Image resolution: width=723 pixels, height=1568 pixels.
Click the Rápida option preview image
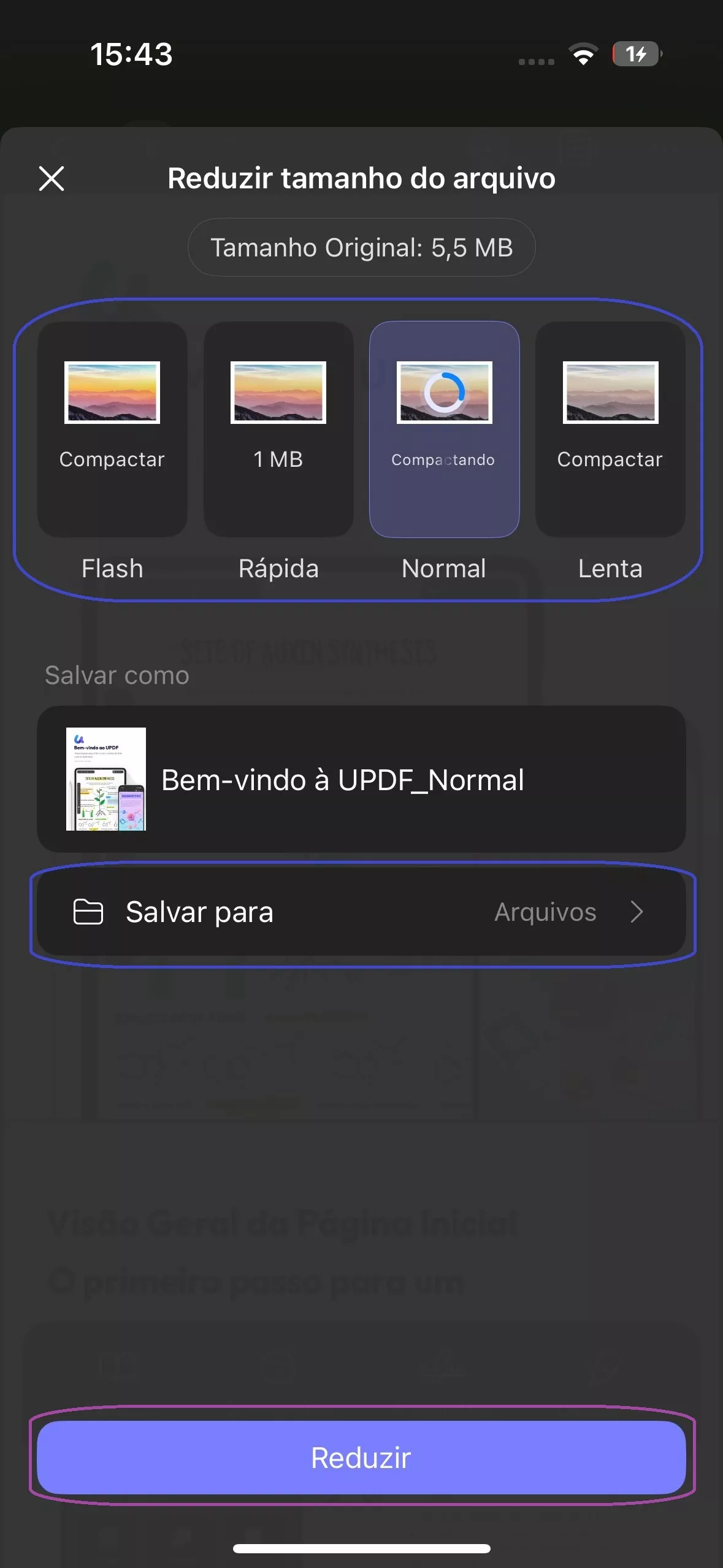click(278, 393)
